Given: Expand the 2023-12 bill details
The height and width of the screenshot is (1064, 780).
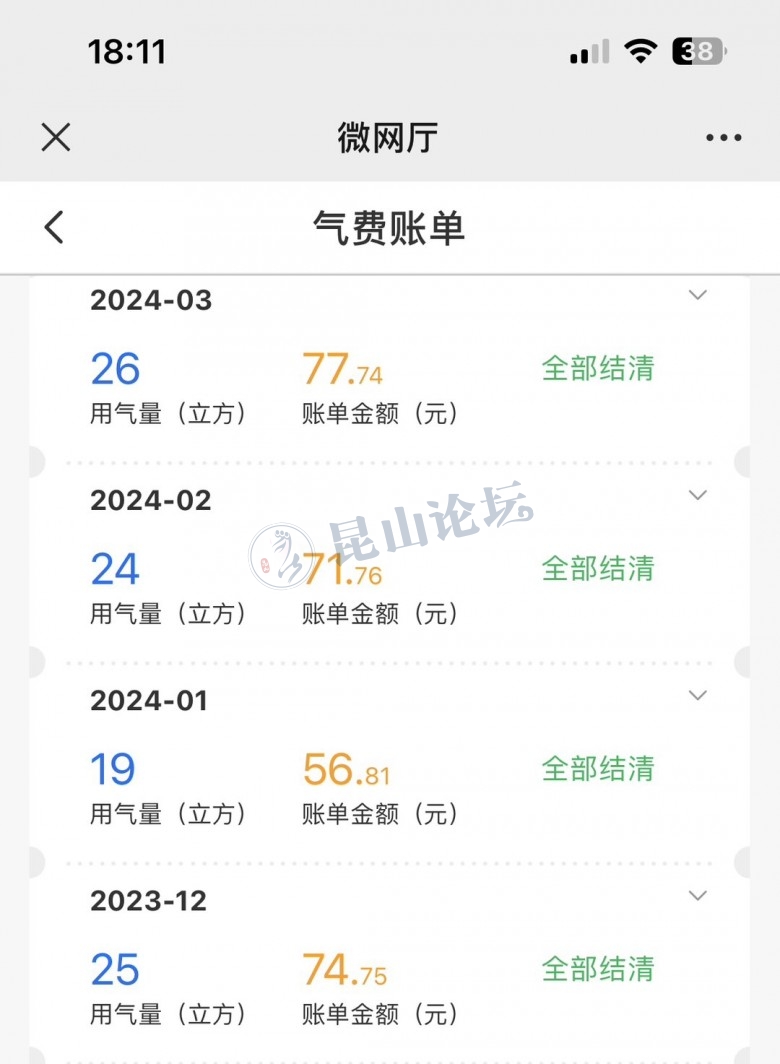Looking at the screenshot, I should coord(698,895).
